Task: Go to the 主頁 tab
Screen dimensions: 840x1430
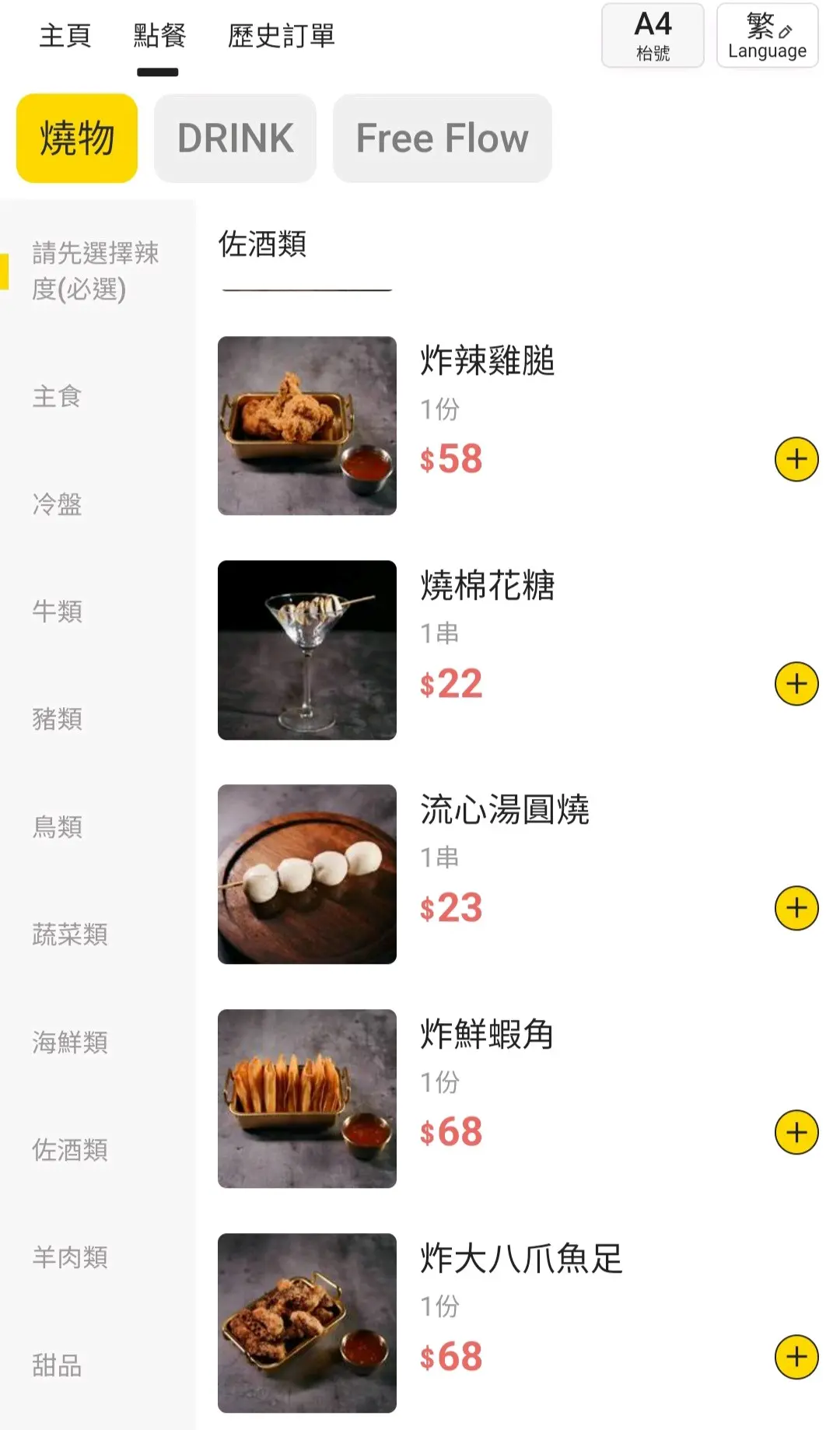Action: click(65, 36)
